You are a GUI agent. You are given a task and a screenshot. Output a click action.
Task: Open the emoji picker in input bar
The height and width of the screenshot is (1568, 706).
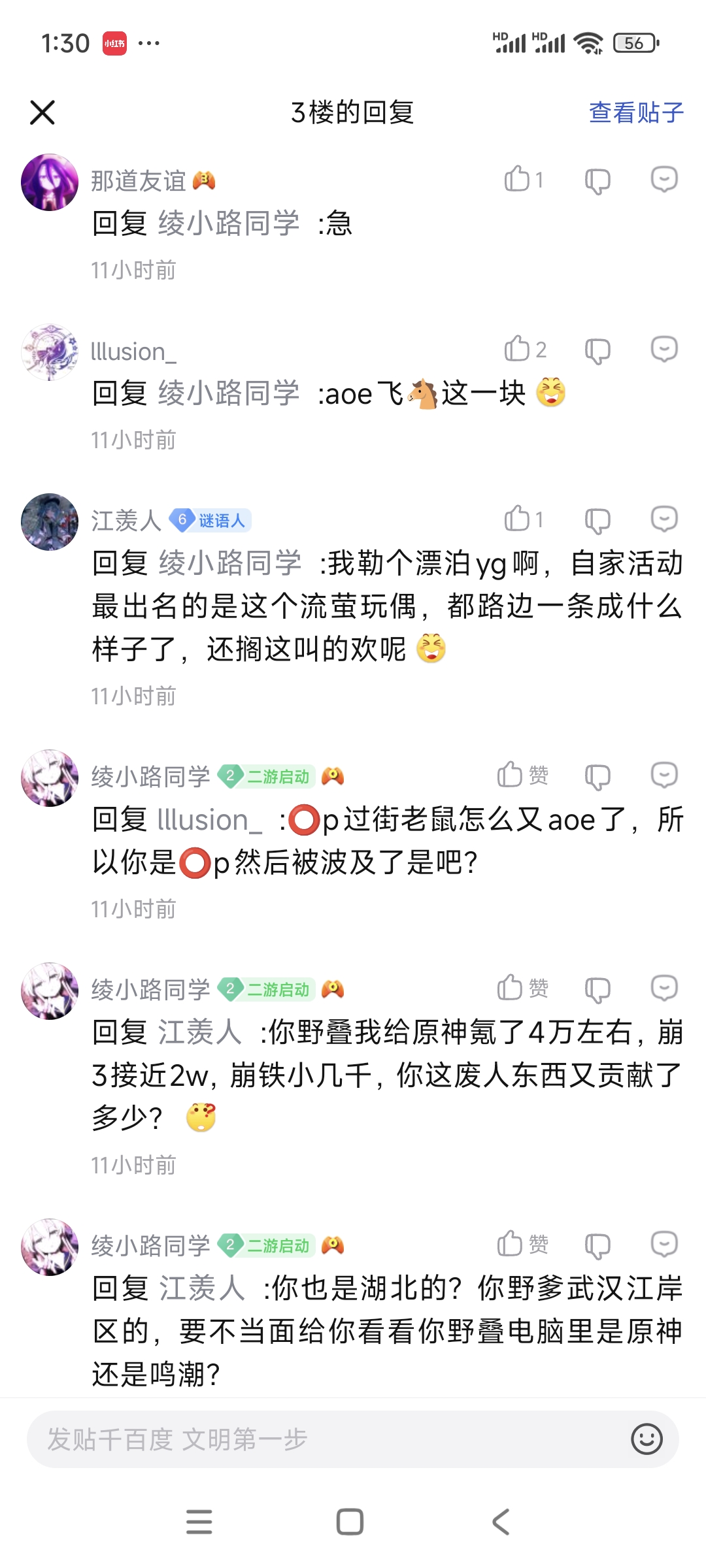click(x=647, y=1439)
